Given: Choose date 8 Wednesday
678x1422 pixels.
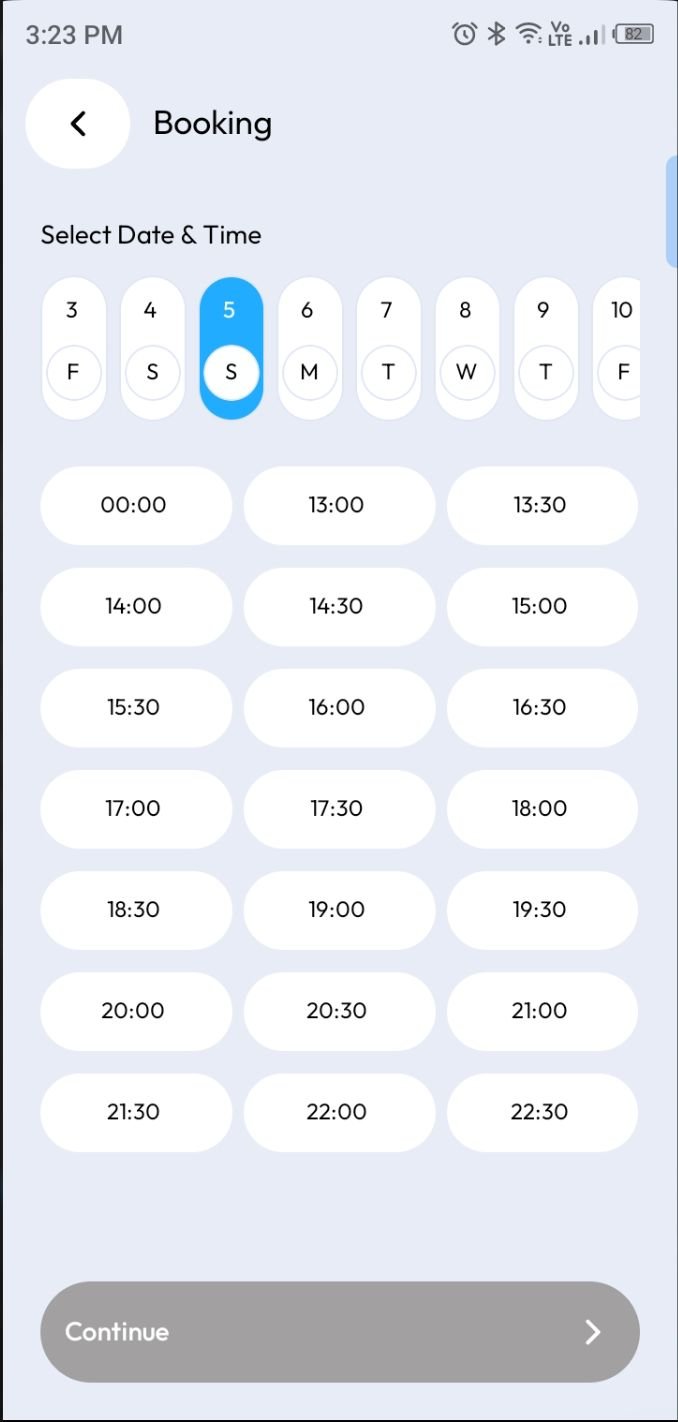Looking at the screenshot, I should pos(466,348).
